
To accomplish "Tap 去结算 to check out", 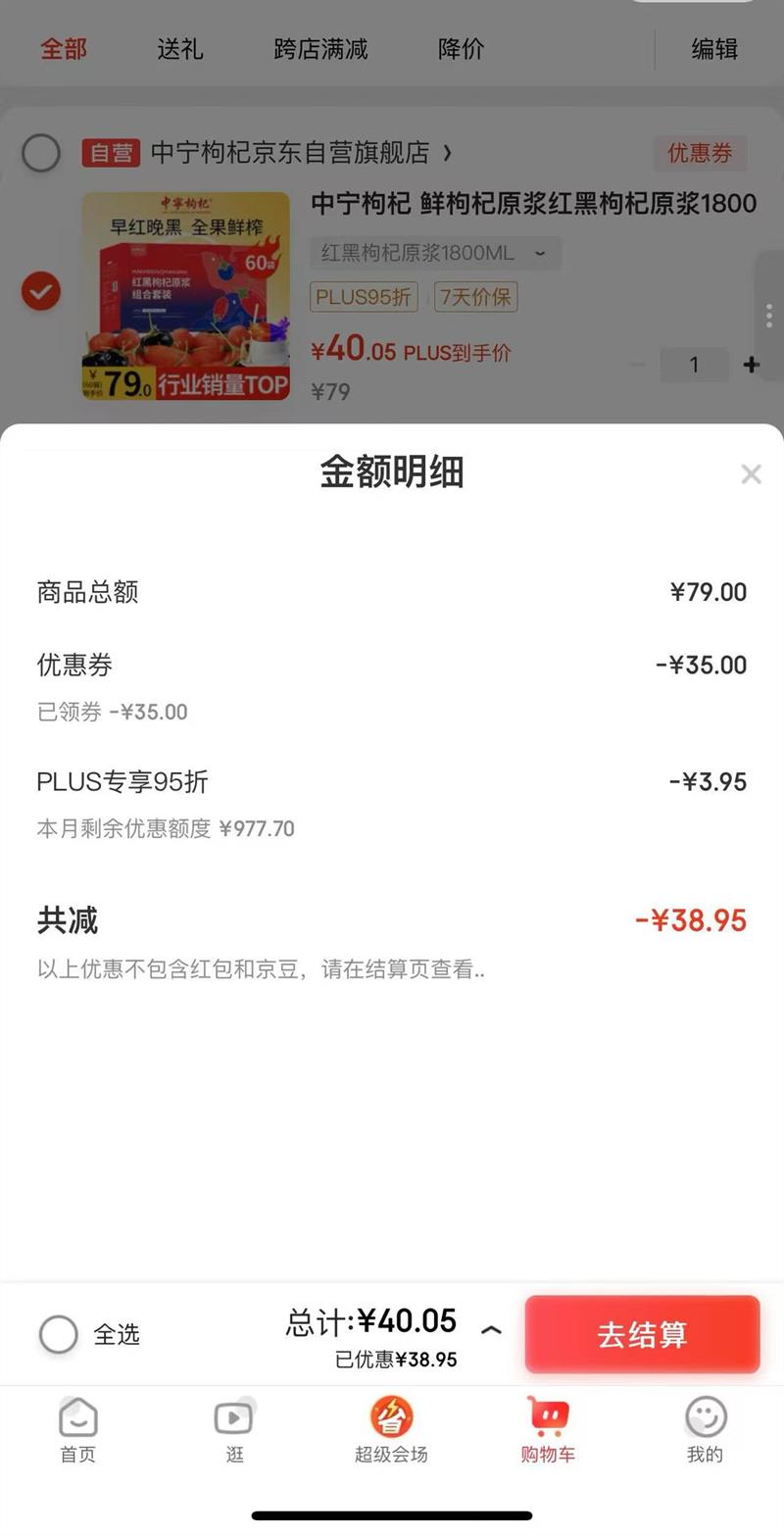I will click(x=642, y=1334).
